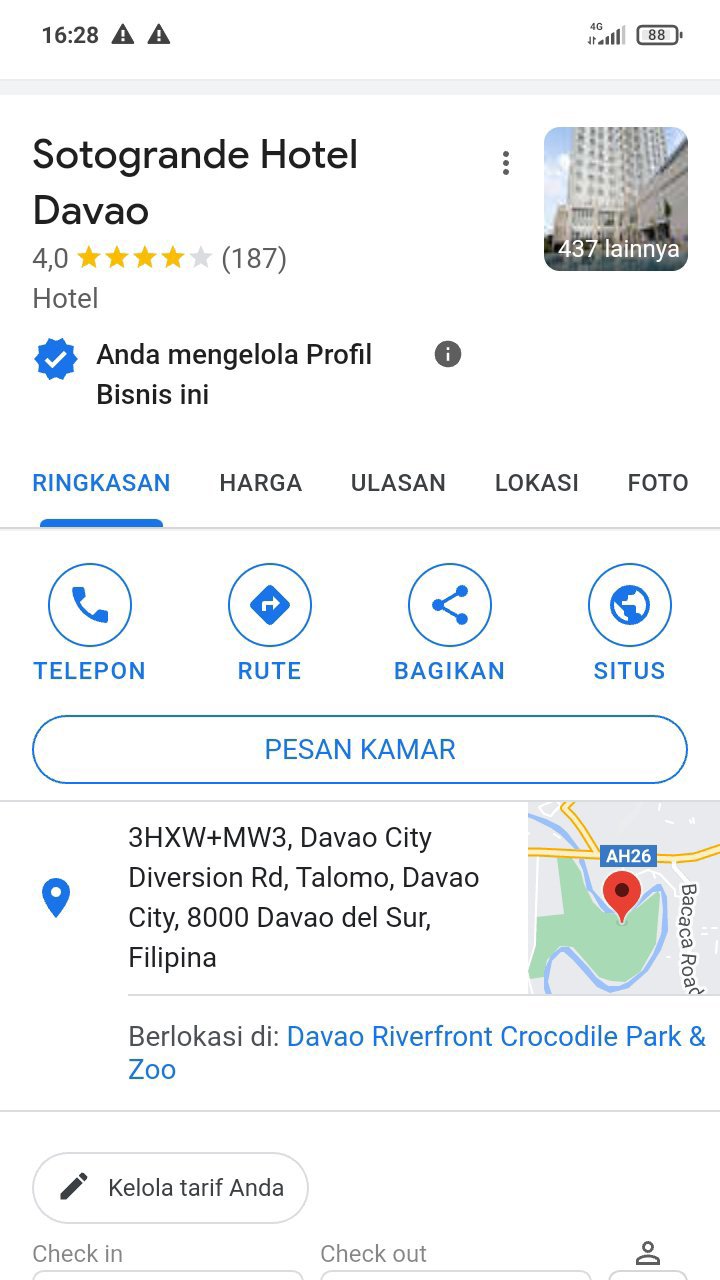Open the hotel photo with 437 lainnya
The image size is (720, 1280).
tap(615, 199)
